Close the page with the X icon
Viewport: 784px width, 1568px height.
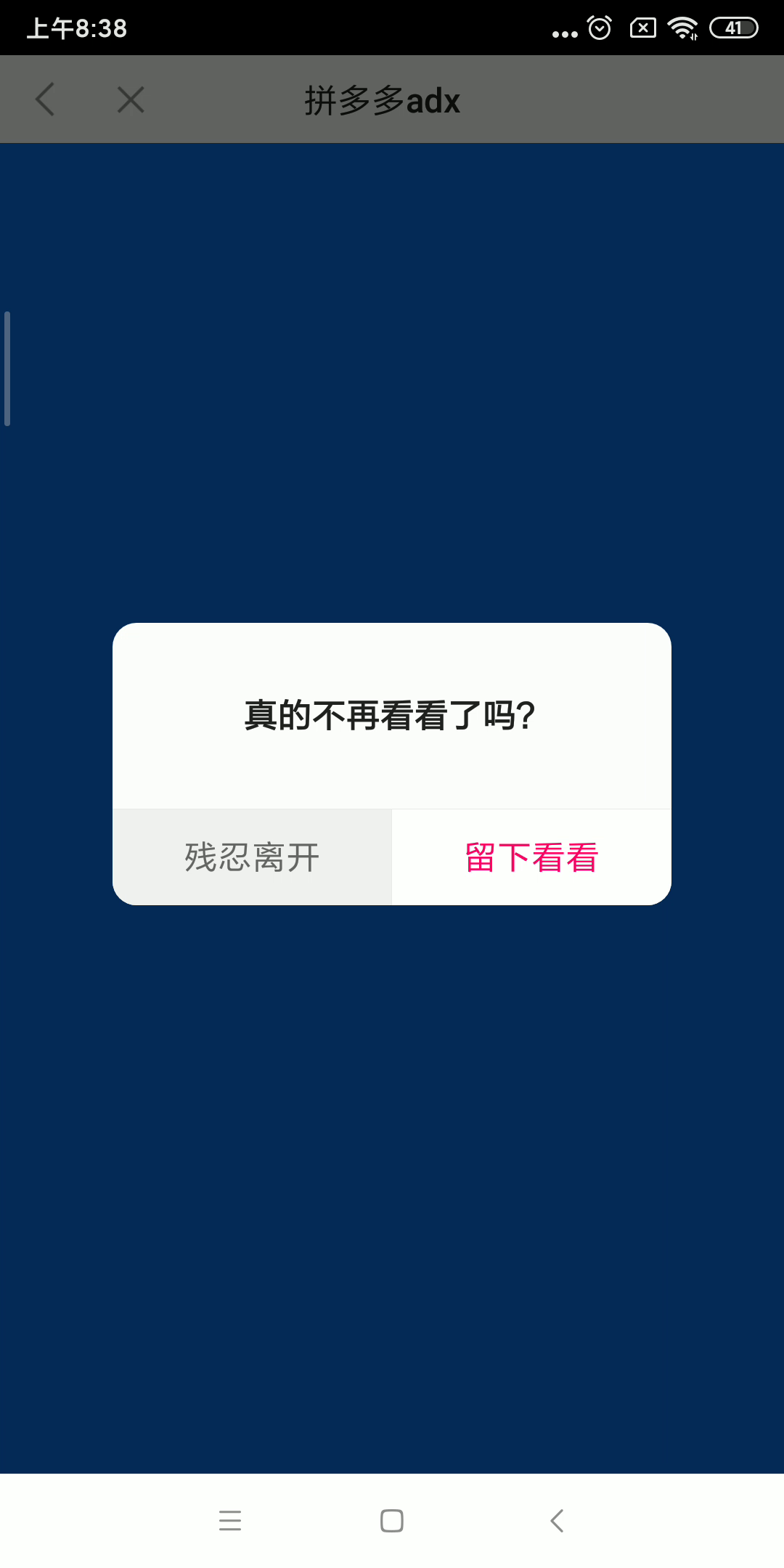point(131,99)
